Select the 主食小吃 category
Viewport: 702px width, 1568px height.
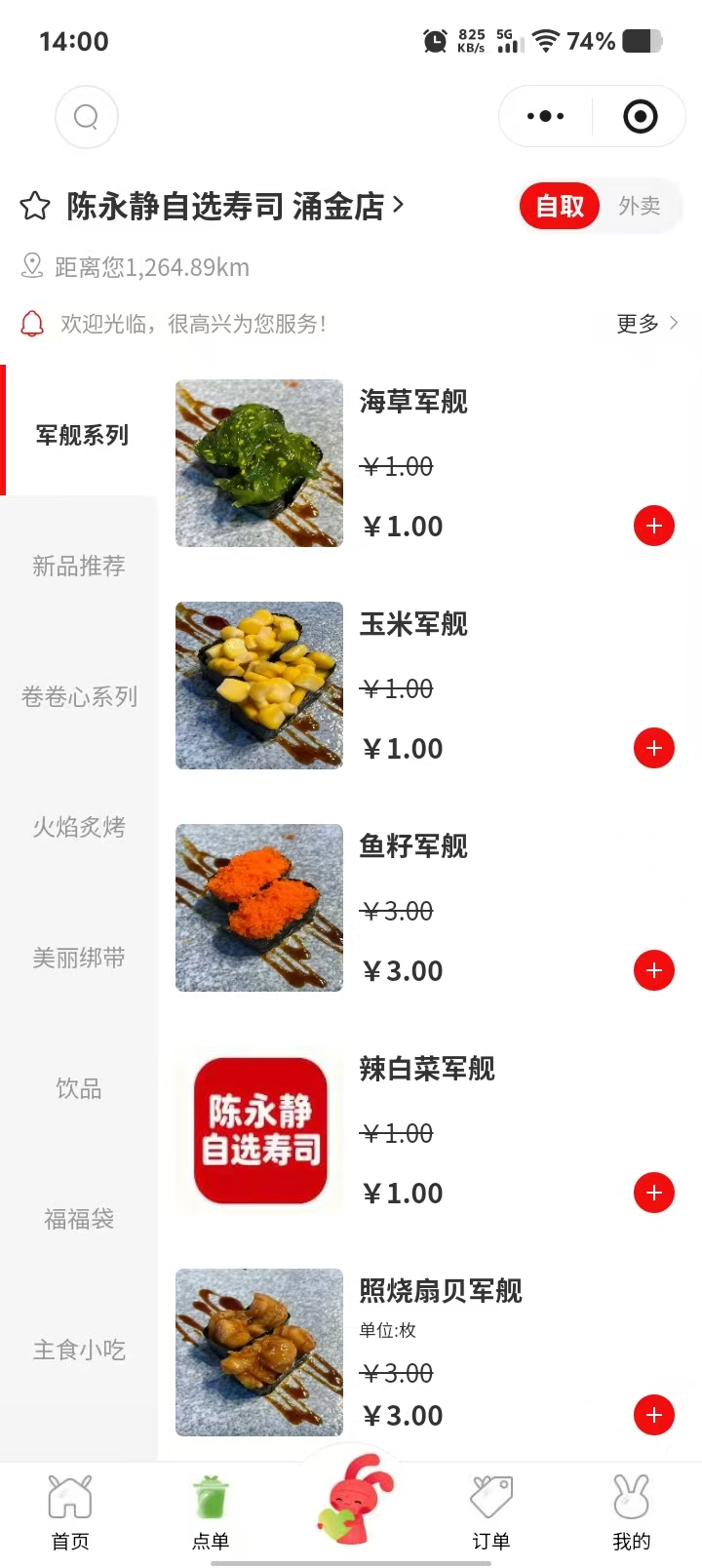tap(79, 1350)
